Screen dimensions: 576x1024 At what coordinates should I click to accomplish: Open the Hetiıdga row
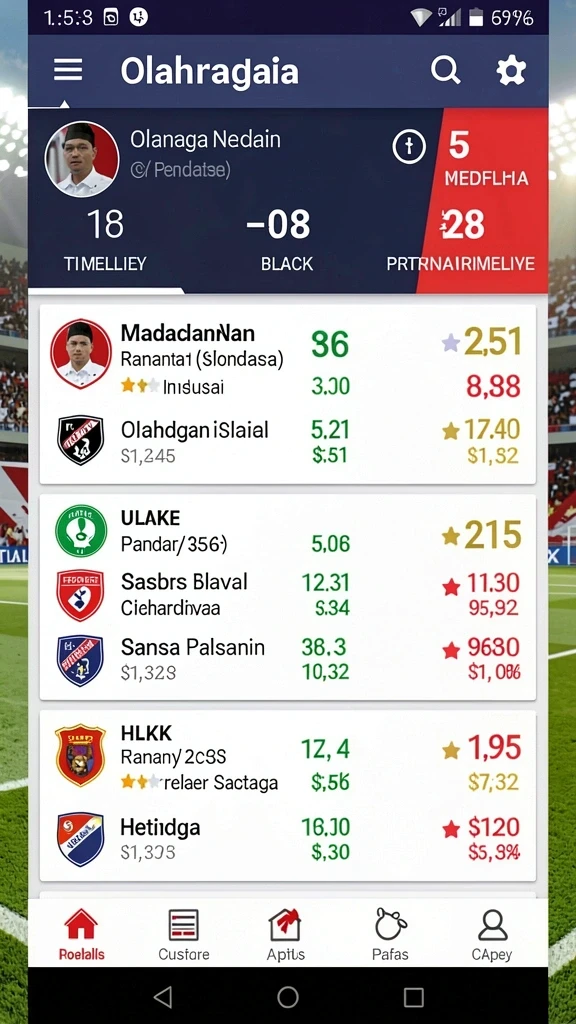tap(287, 839)
